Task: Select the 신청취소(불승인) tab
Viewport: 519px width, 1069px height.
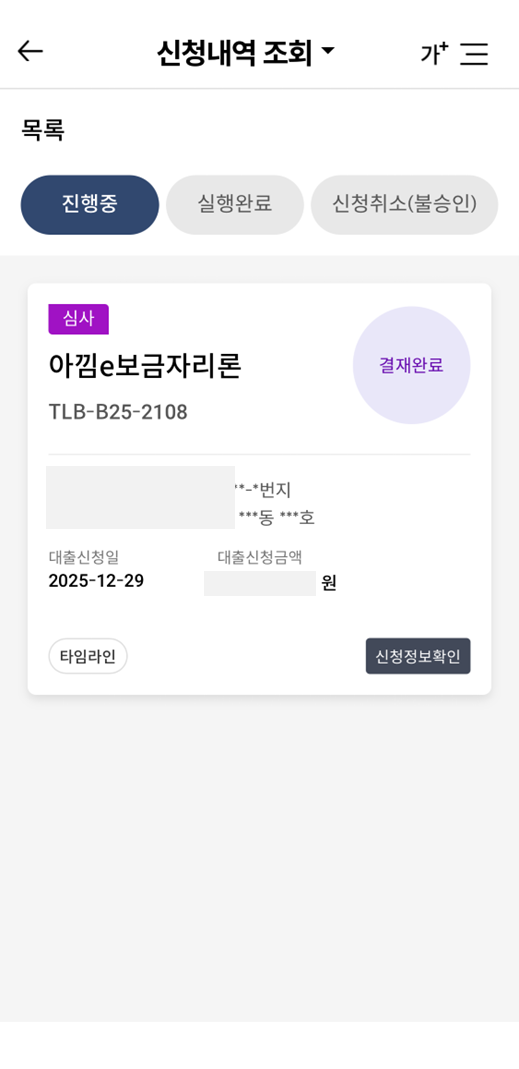Action: click(x=404, y=205)
